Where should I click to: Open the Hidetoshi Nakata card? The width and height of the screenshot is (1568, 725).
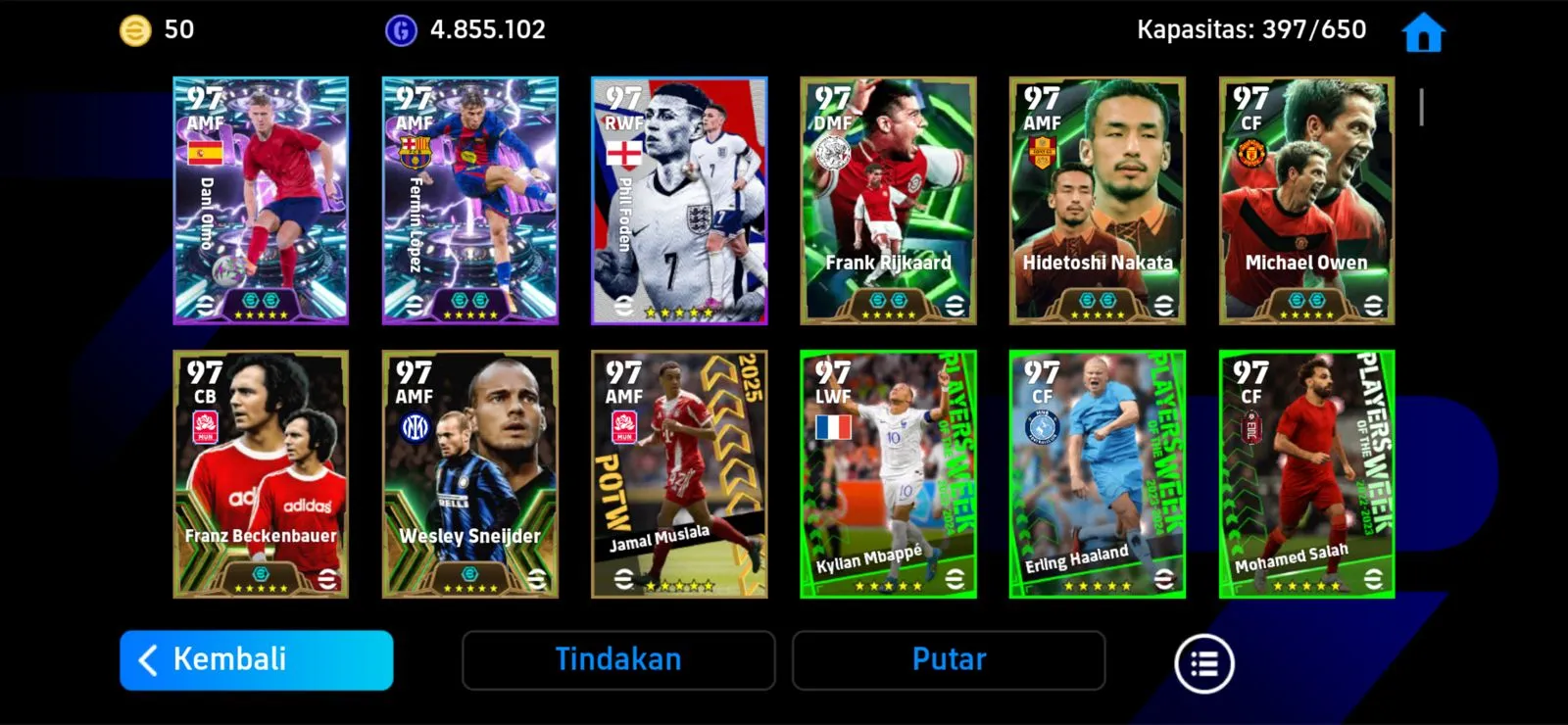[x=1098, y=201]
